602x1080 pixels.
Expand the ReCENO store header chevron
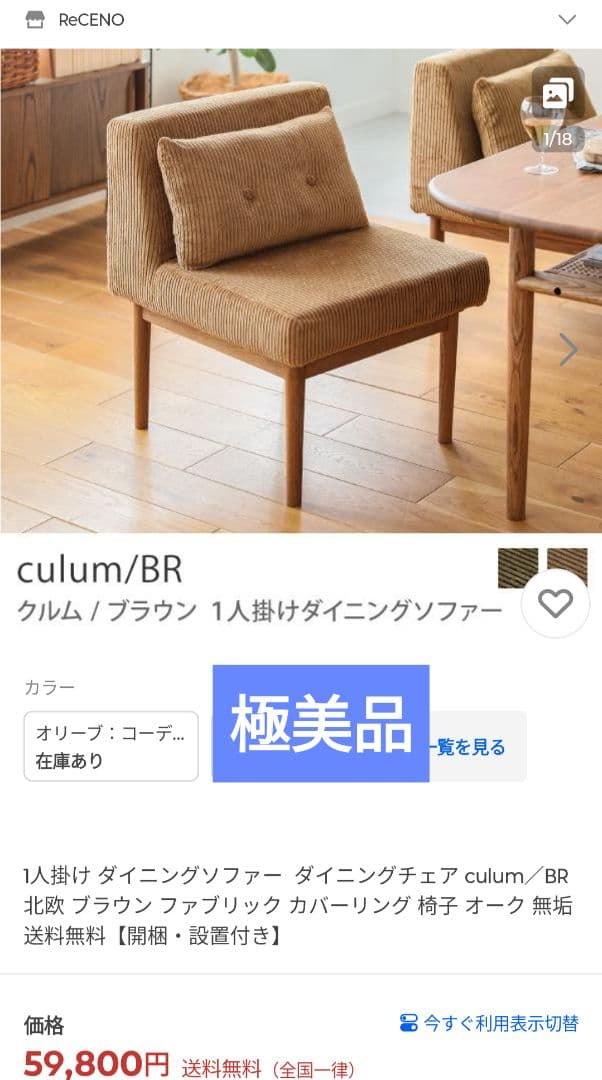tap(567, 20)
